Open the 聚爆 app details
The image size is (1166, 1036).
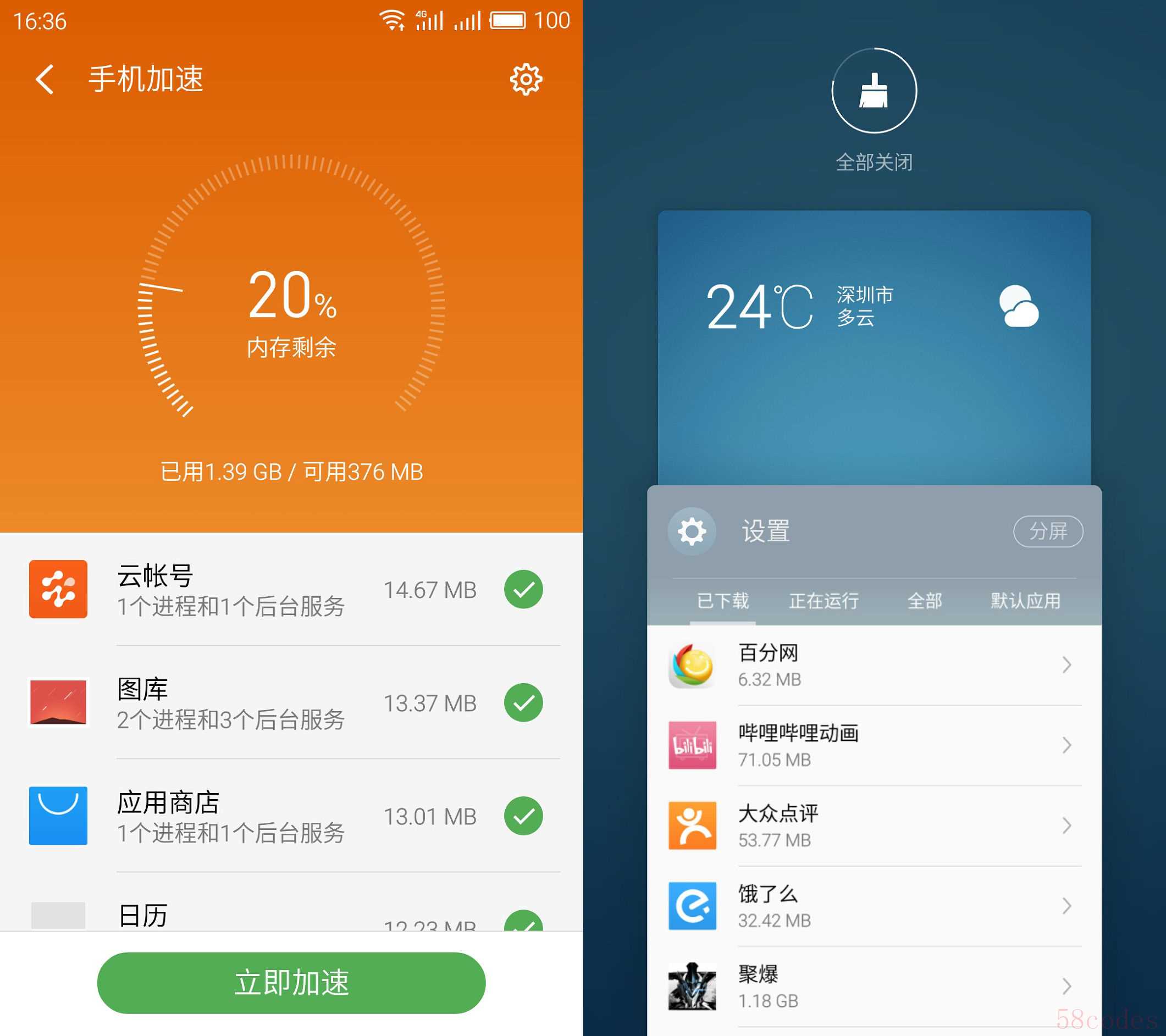point(874,987)
